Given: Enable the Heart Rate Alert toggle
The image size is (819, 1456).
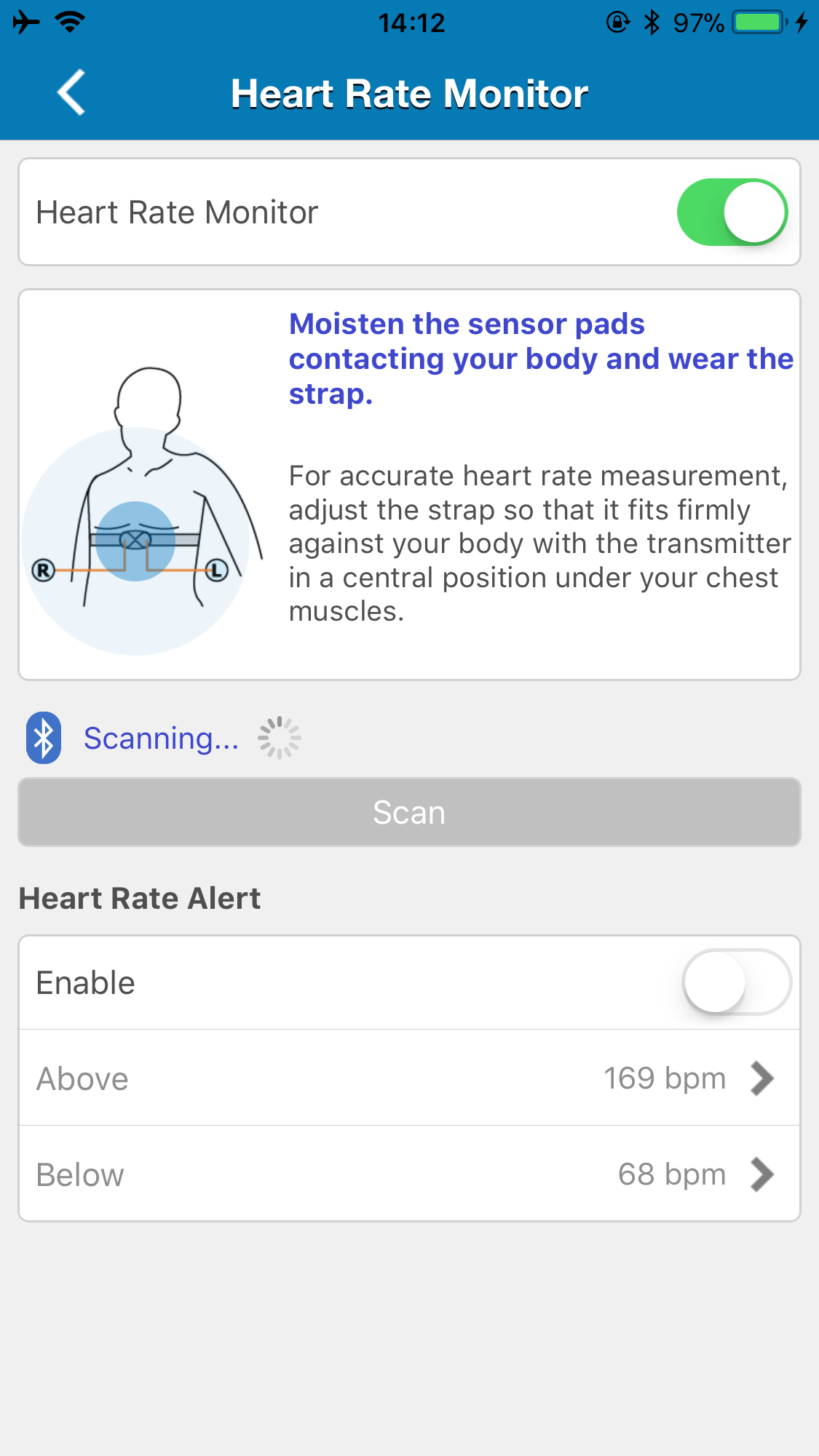Looking at the screenshot, I should pyautogui.click(x=737, y=982).
